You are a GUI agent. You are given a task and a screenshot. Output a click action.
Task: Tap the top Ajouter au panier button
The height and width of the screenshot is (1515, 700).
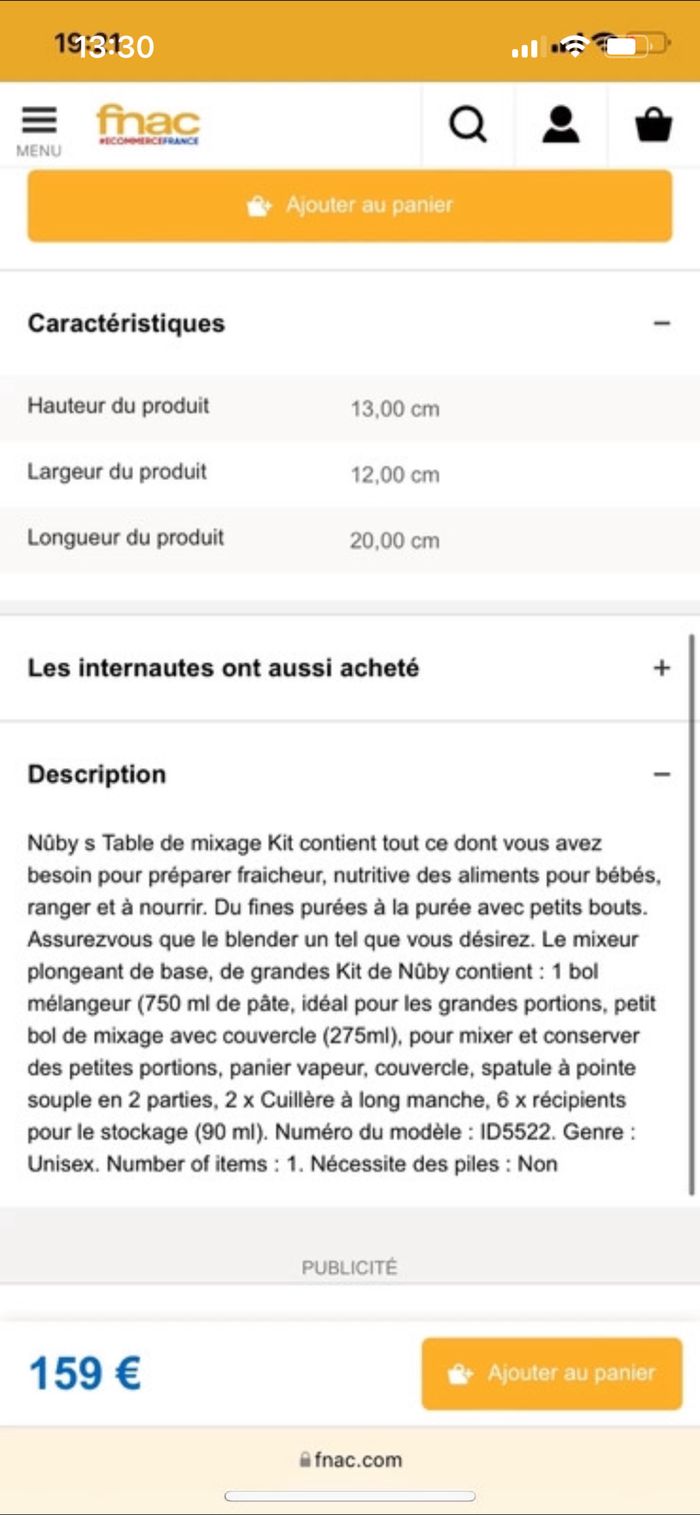pyautogui.click(x=350, y=206)
